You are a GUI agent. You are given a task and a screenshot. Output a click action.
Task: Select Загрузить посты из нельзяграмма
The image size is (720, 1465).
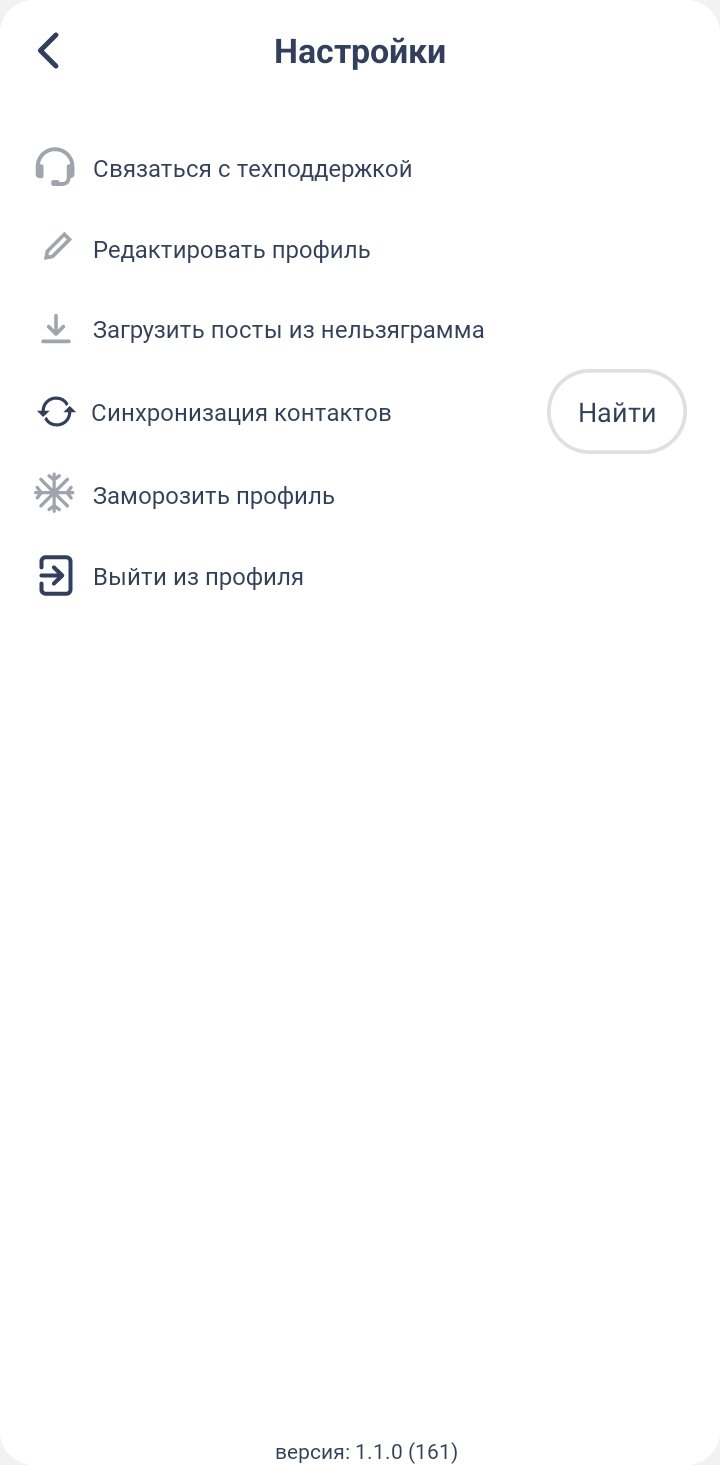point(288,330)
